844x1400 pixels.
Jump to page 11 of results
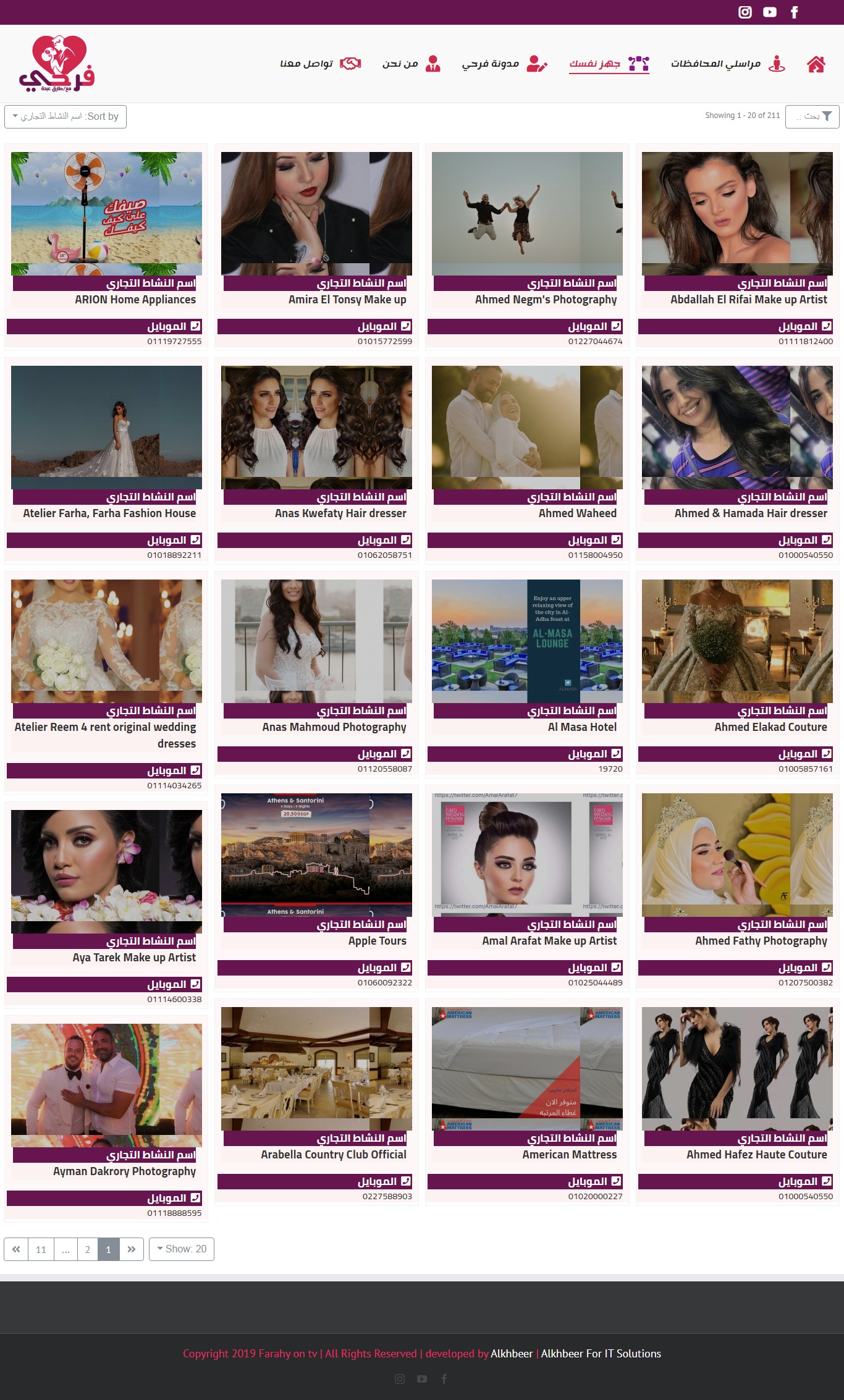(x=41, y=1249)
